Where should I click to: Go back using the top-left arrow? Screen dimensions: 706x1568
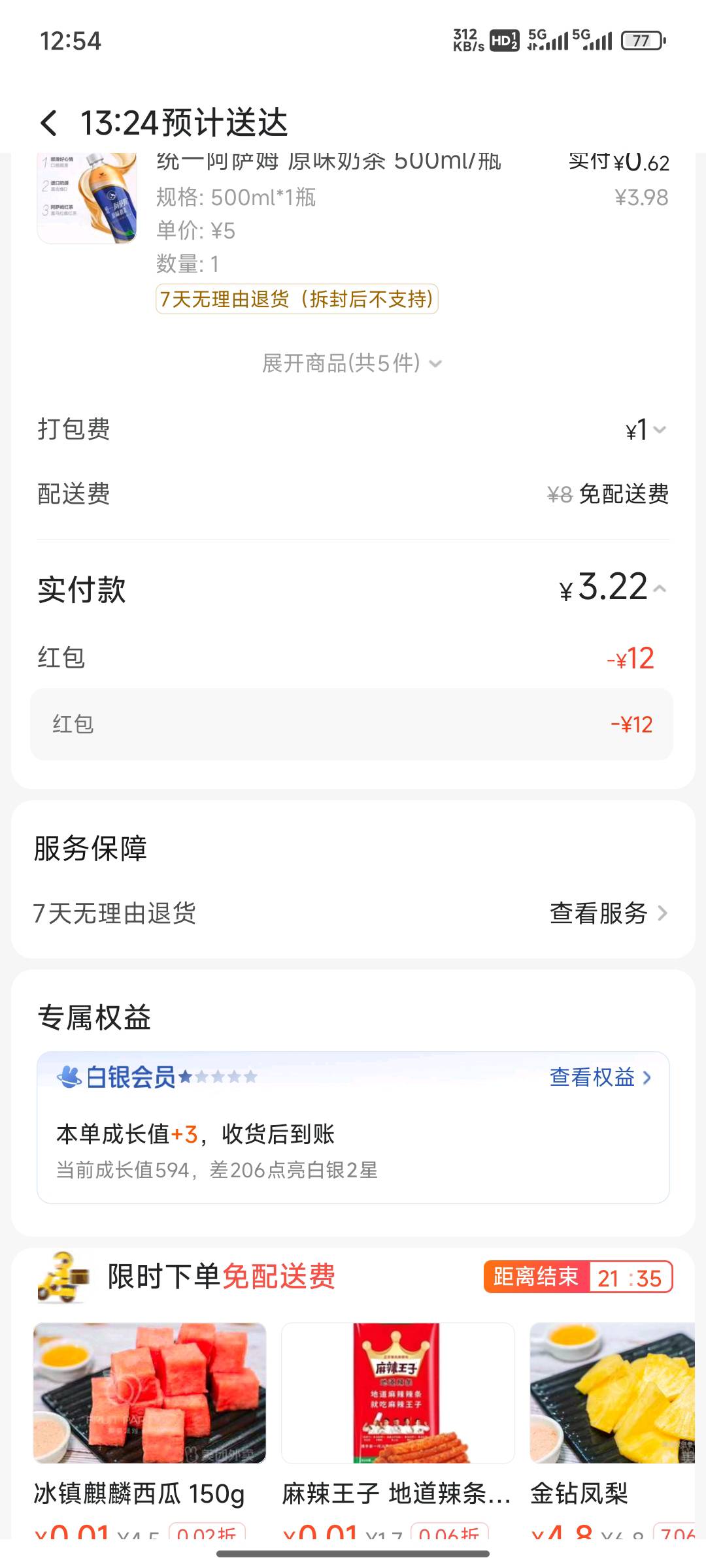pyautogui.click(x=49, y=123)
